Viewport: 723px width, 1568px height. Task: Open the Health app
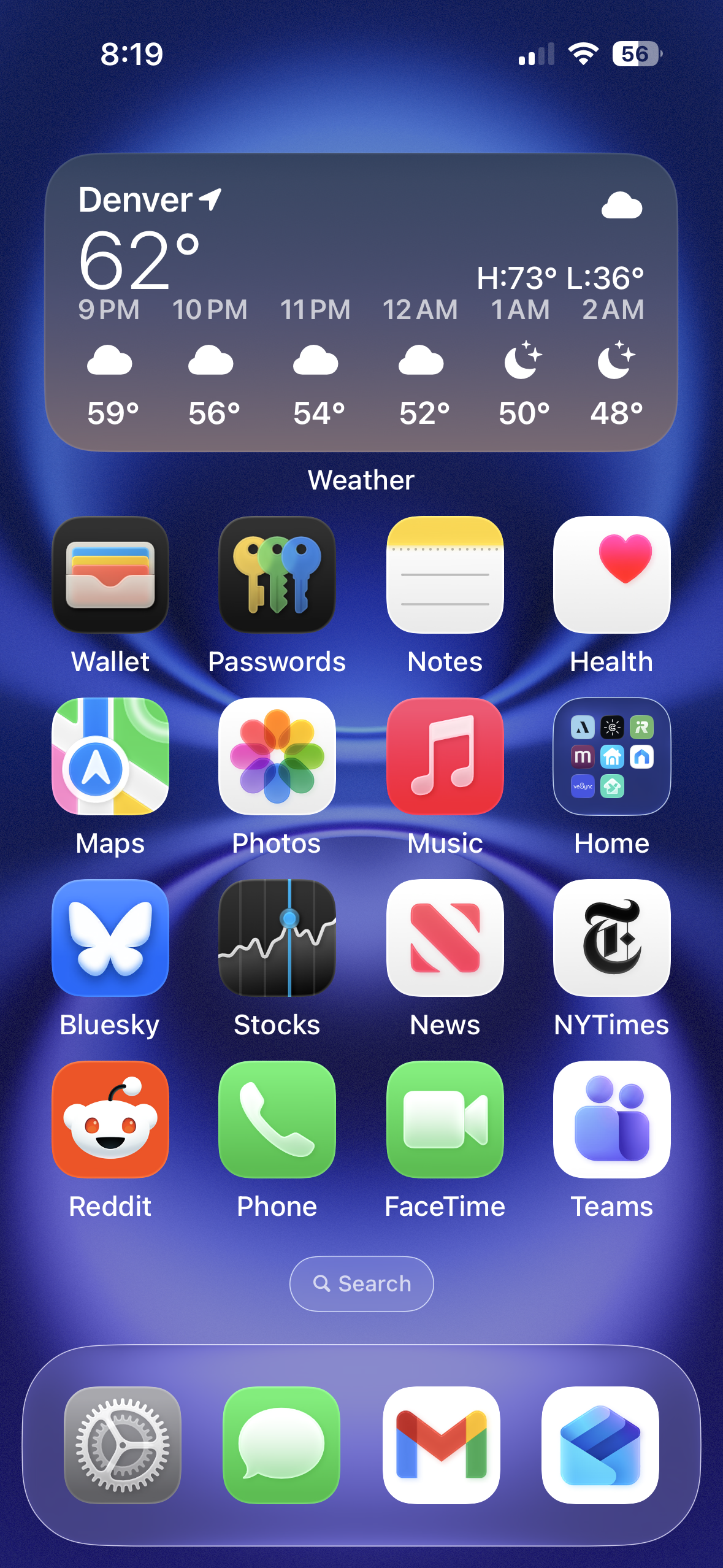click(x=612, y=575)
